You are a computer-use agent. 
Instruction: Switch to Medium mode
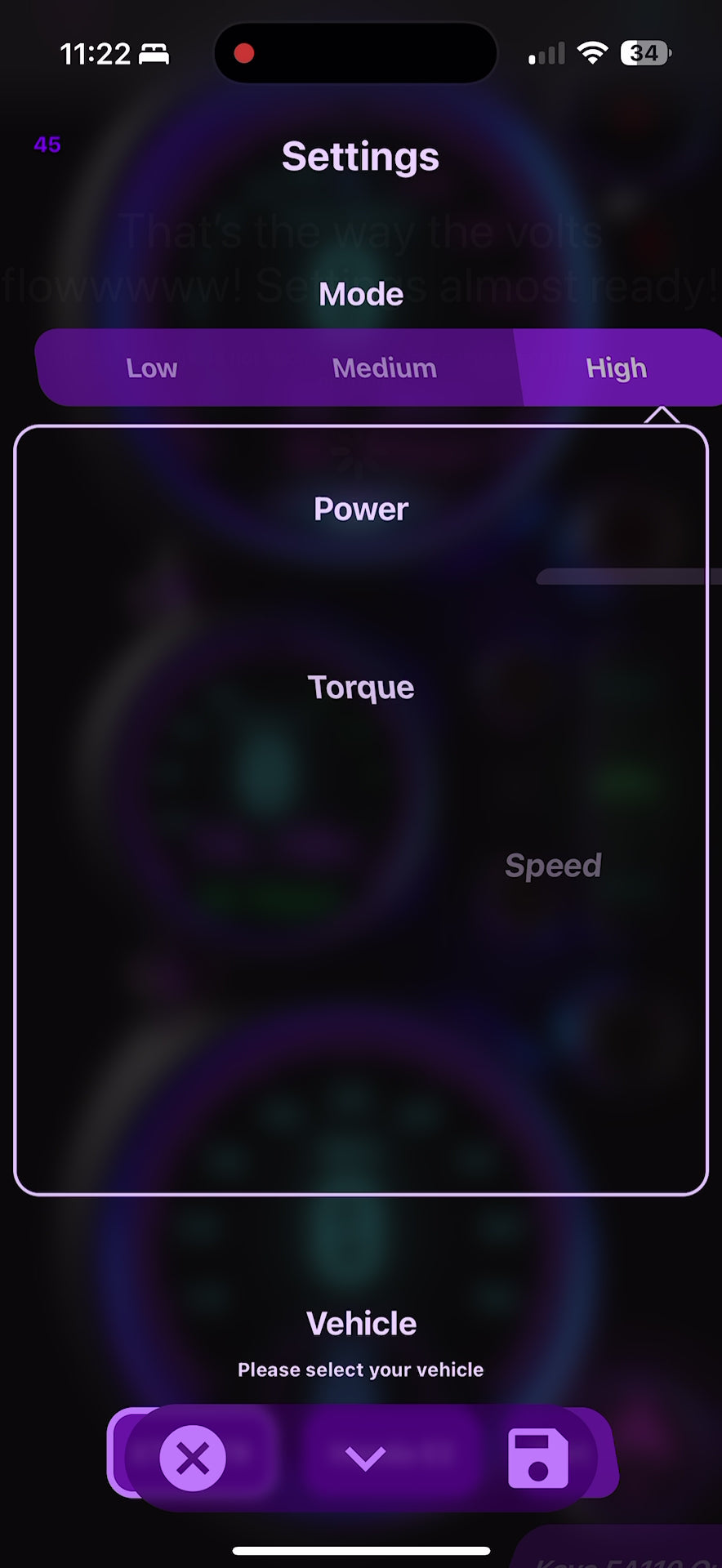(385, 368)
